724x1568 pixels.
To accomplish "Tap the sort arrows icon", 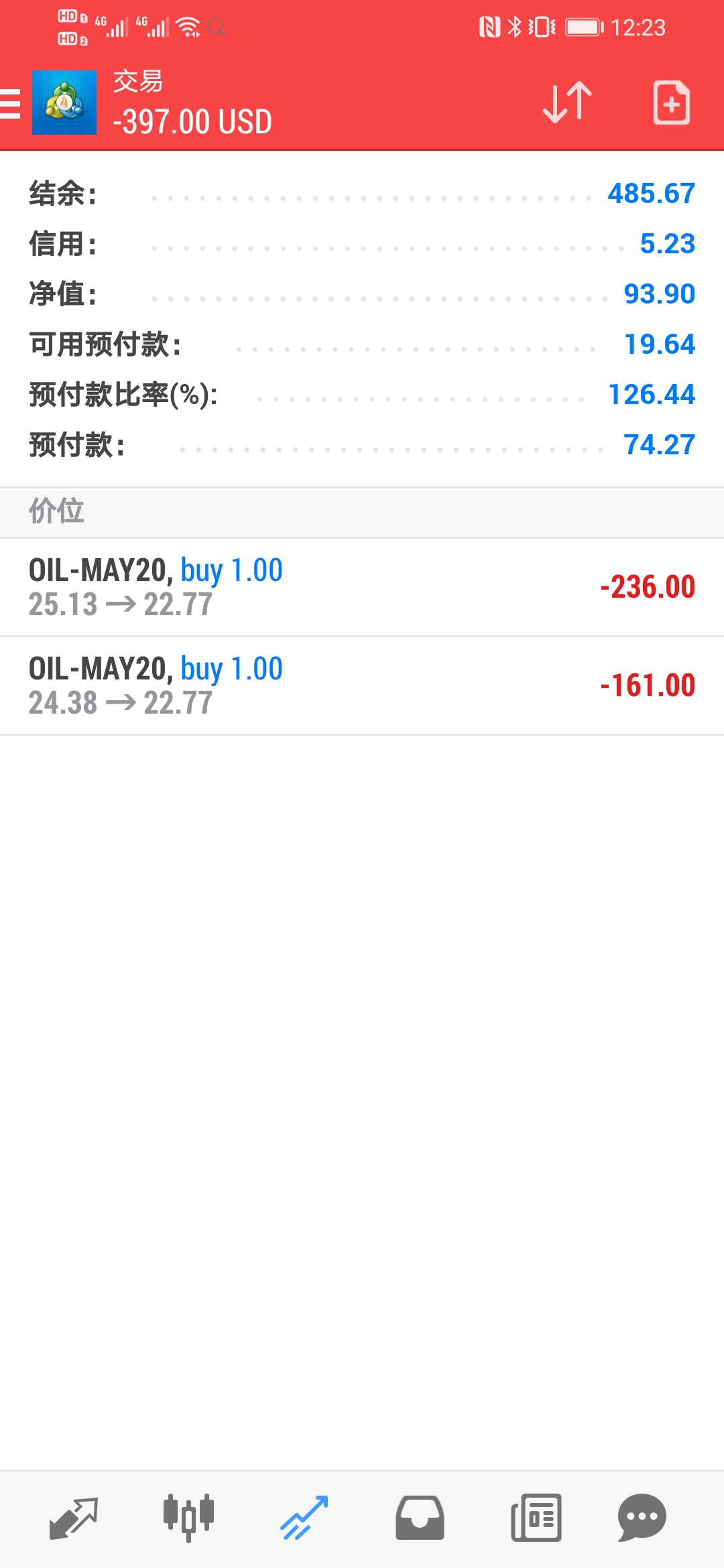I will [567, 103].
